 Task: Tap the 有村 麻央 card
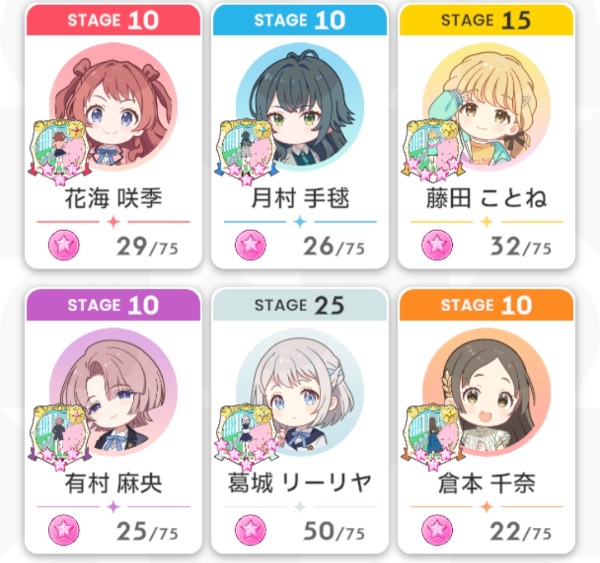[113, 421]
